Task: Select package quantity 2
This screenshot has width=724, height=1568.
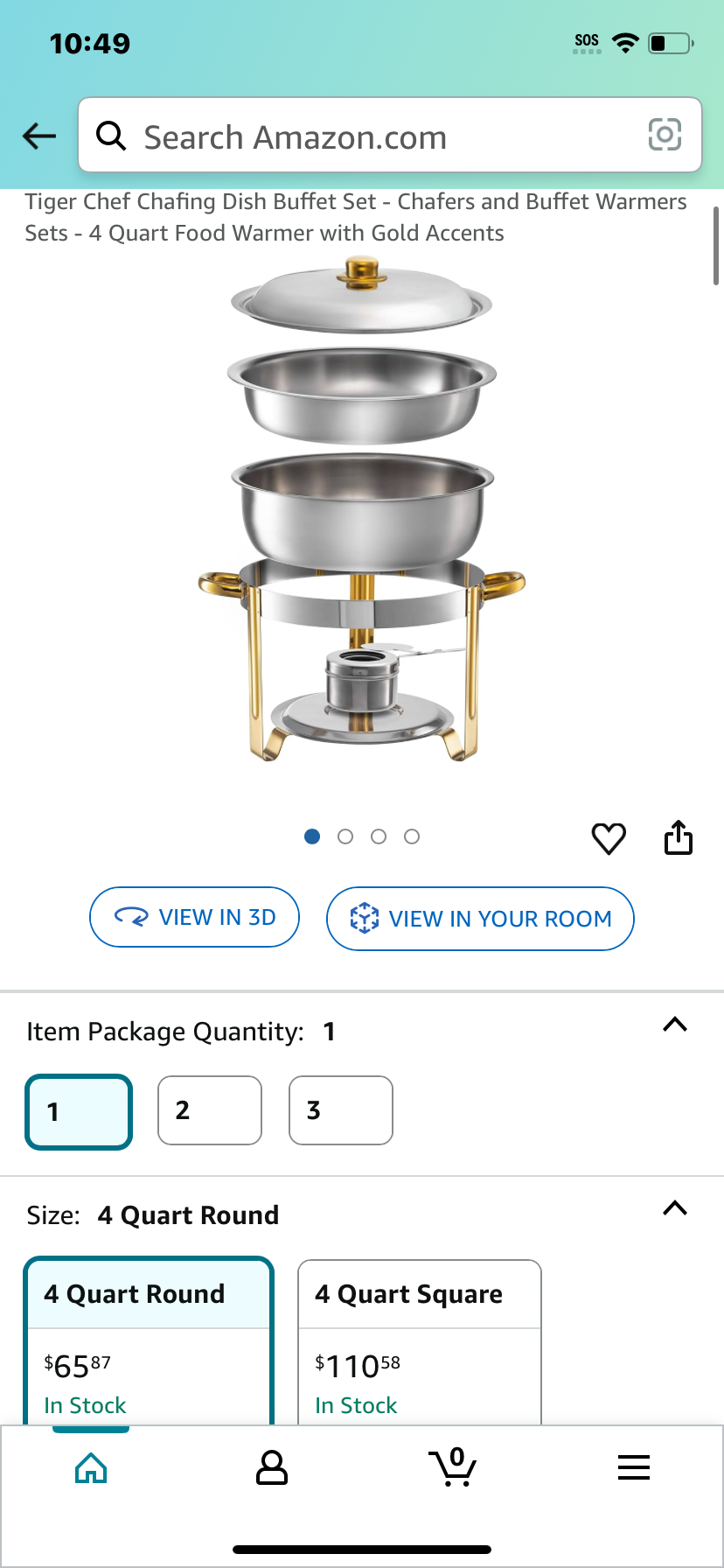Action: (x=210, y=1110)
